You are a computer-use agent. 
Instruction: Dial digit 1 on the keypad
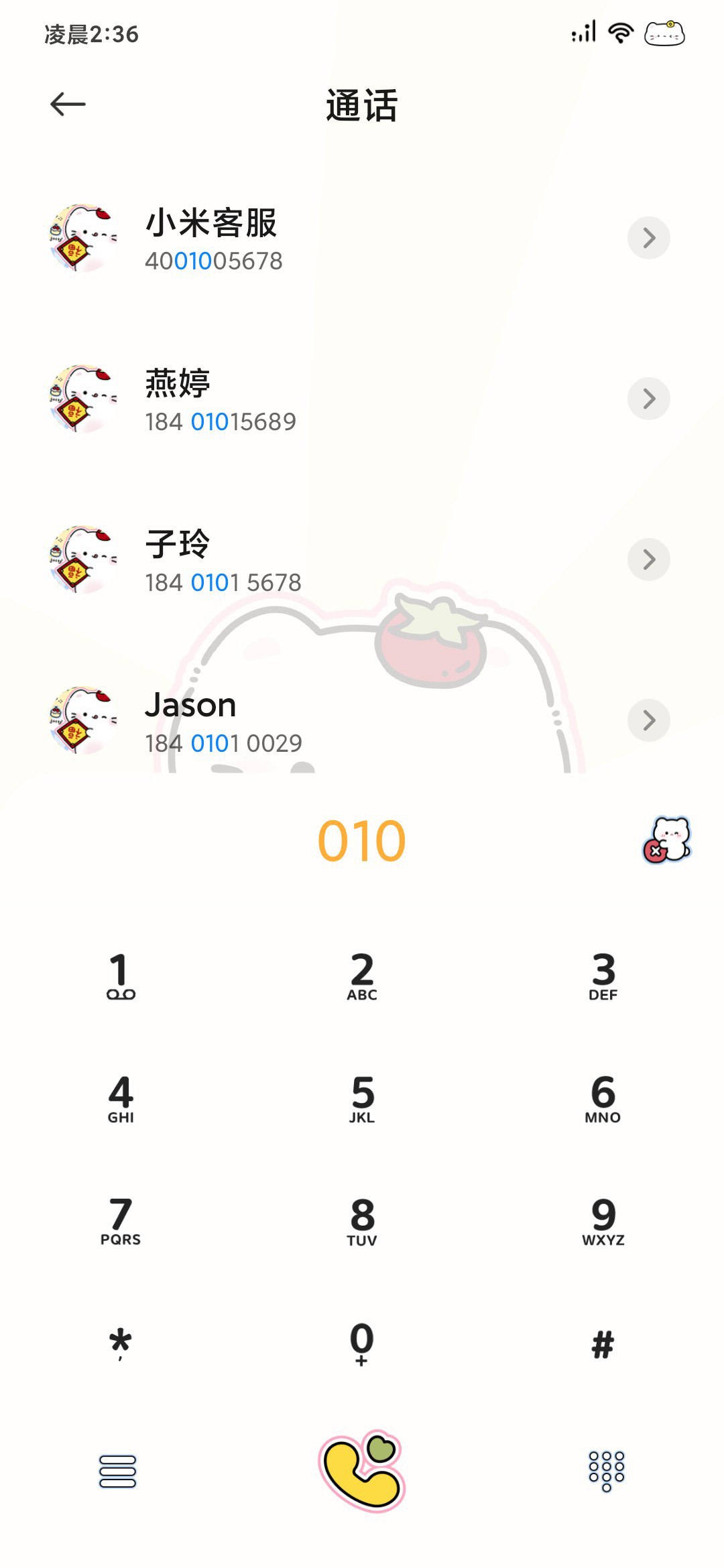click(x=121, y=976)
